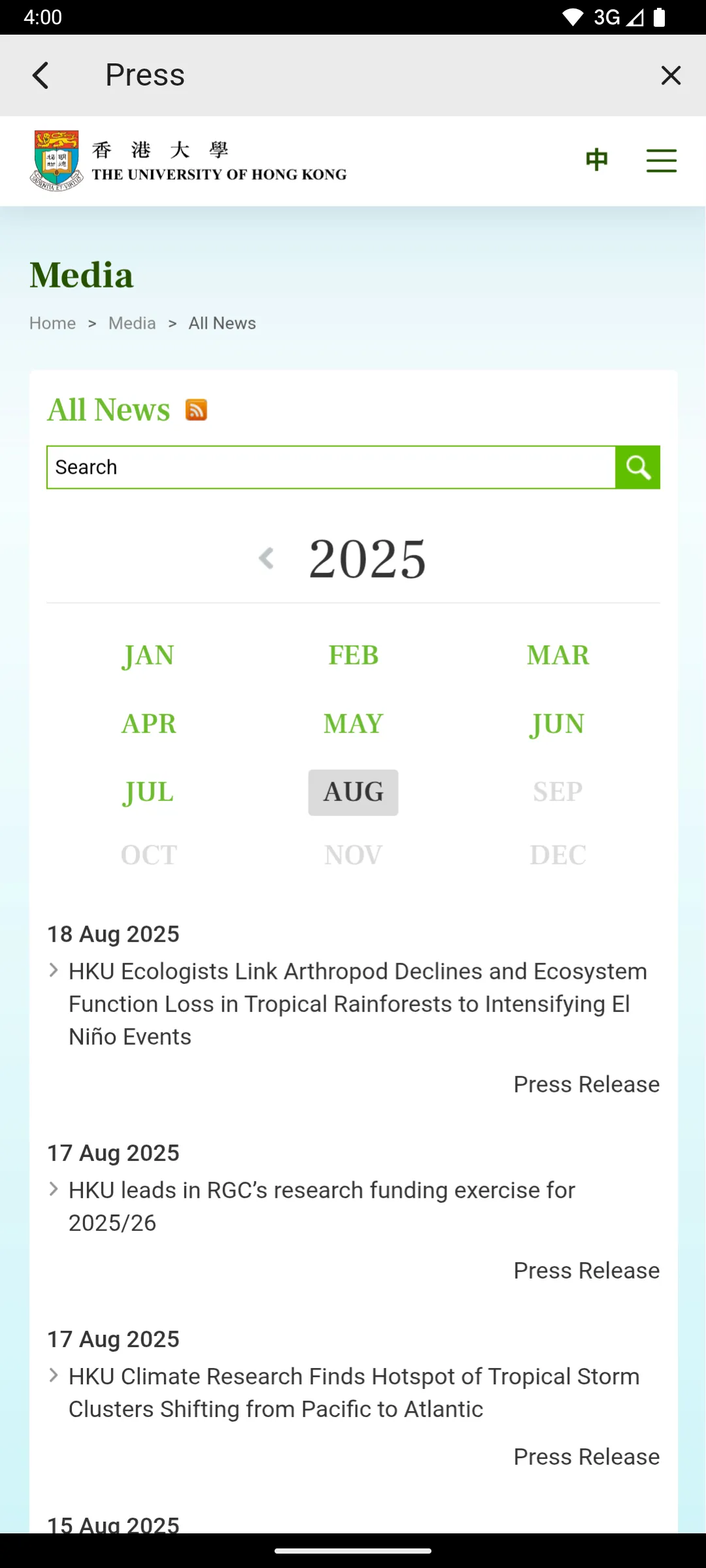Tap the green search magnifier button
Screen dimensions: 706x1568
(x=637, y=467)
